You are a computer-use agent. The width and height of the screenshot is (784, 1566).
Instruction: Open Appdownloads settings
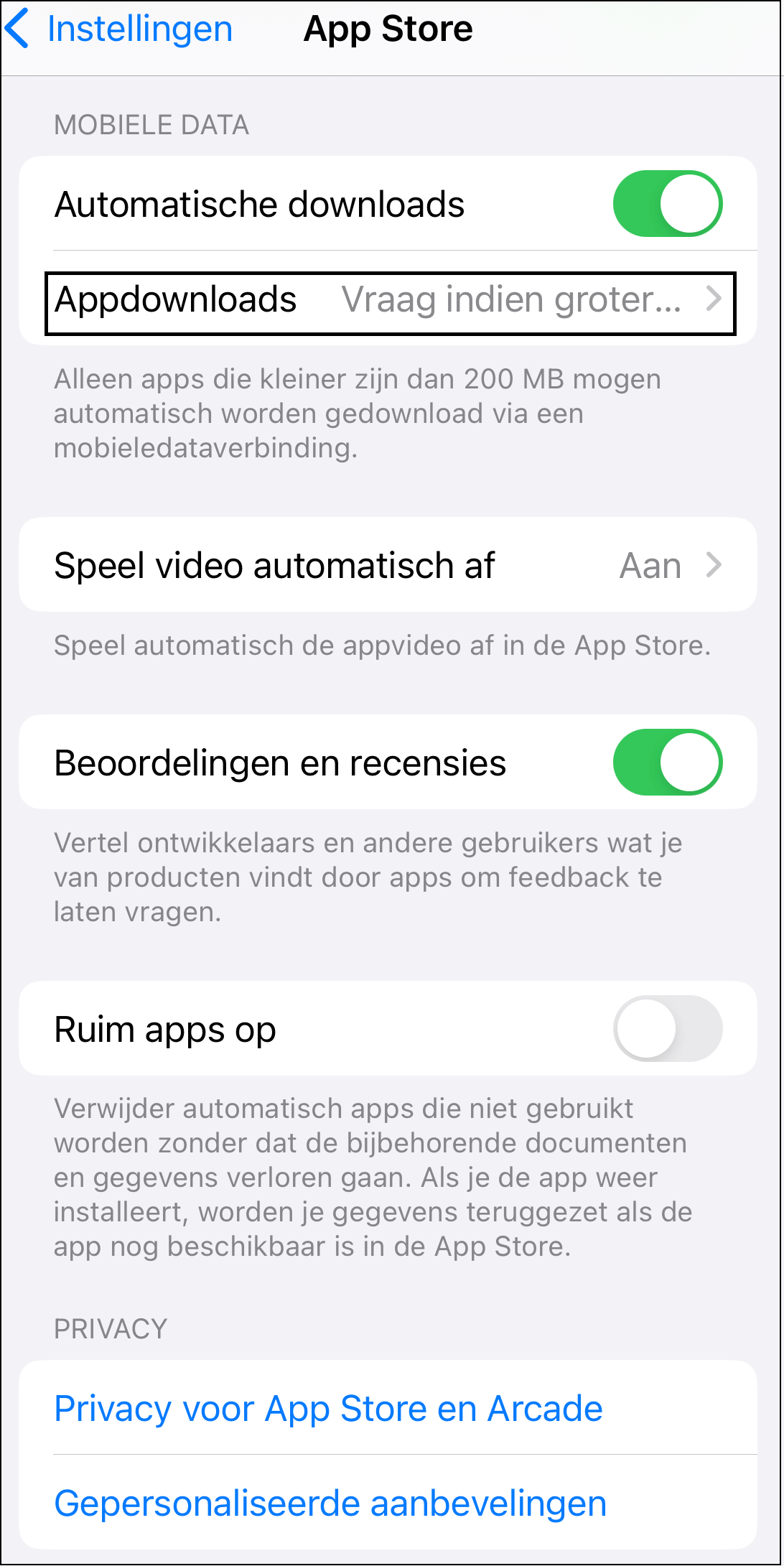(x=389, y=300)
